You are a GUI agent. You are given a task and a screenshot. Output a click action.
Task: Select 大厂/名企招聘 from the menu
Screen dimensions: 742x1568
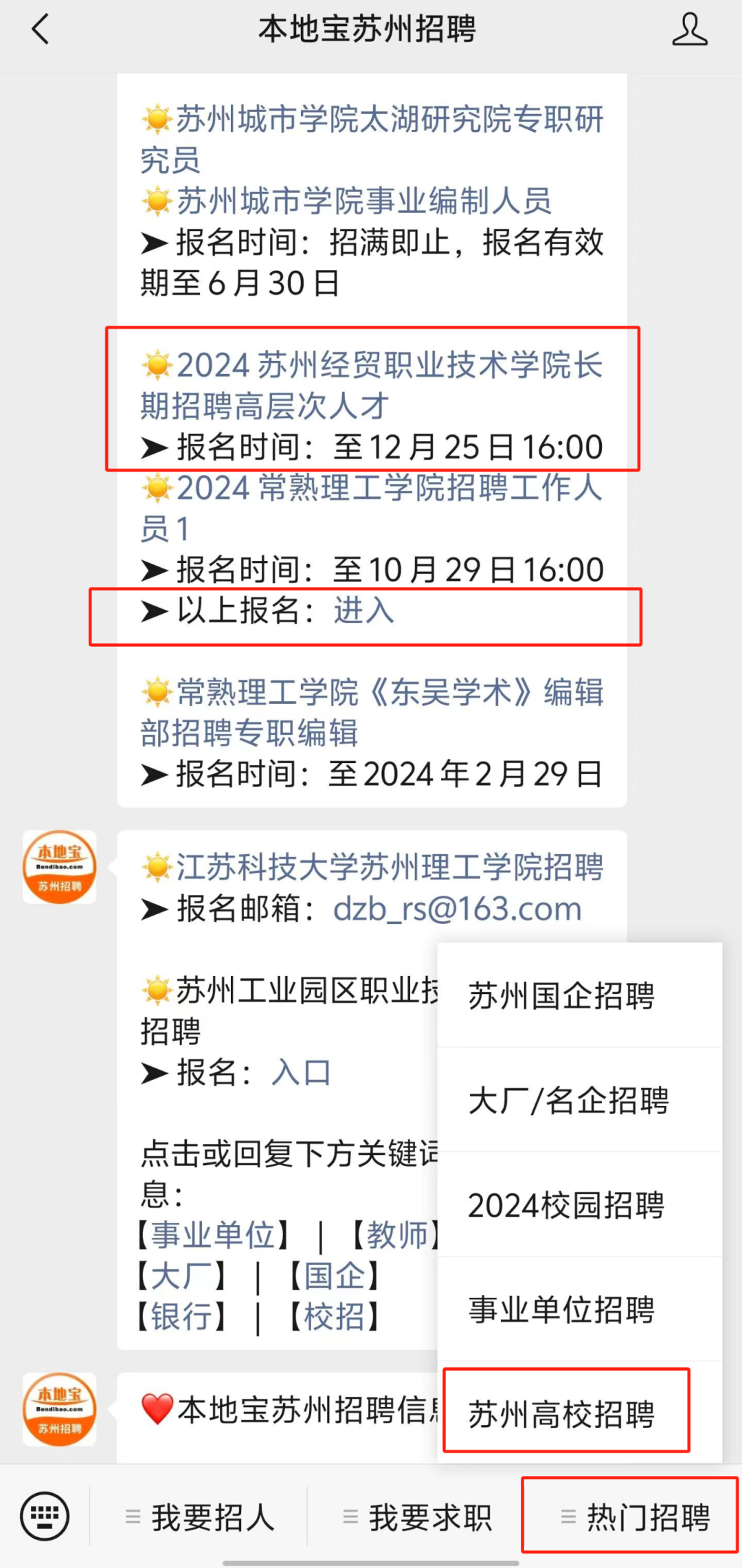580,1100
